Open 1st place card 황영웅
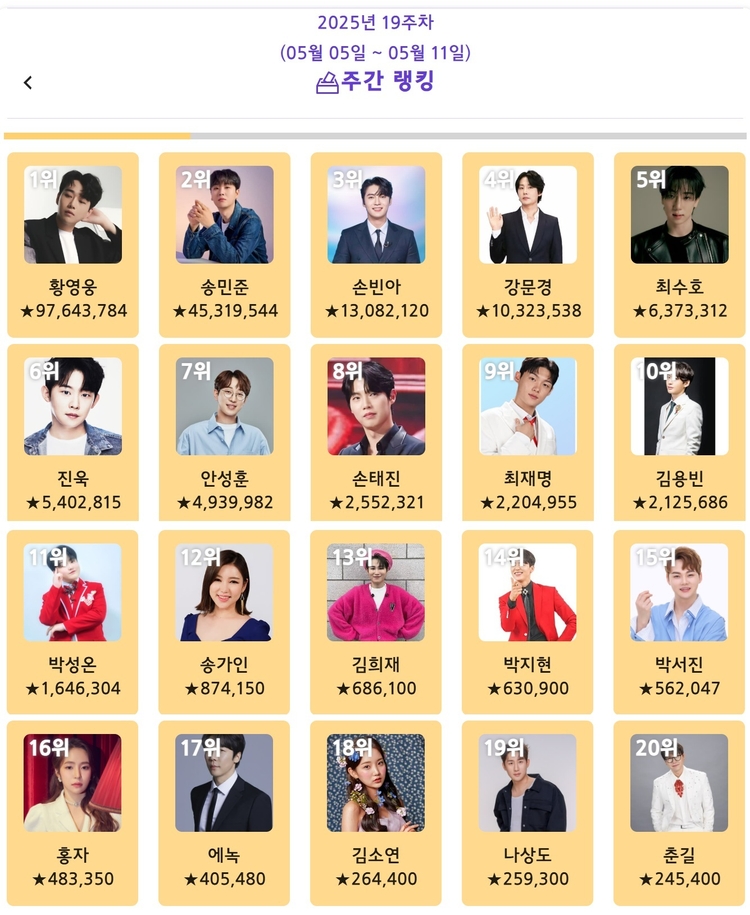 [73, 243]
